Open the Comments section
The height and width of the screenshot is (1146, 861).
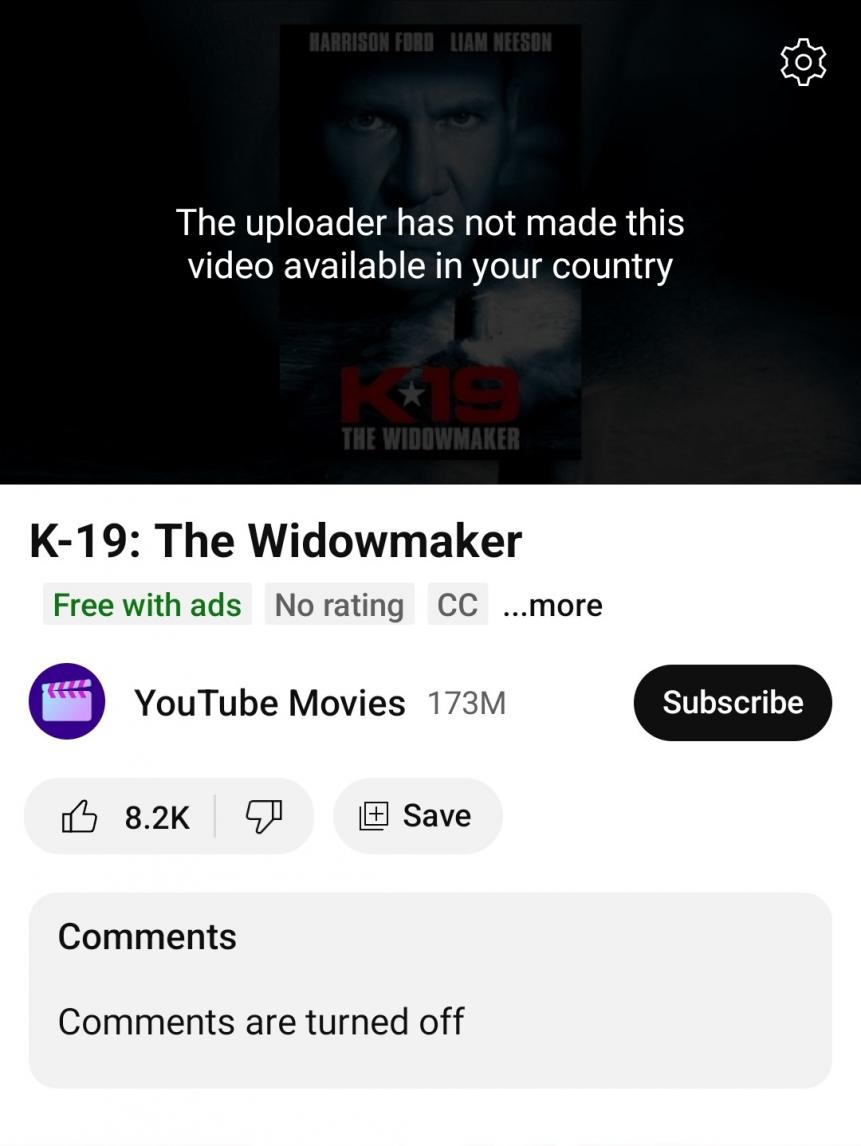click(430, 988)
